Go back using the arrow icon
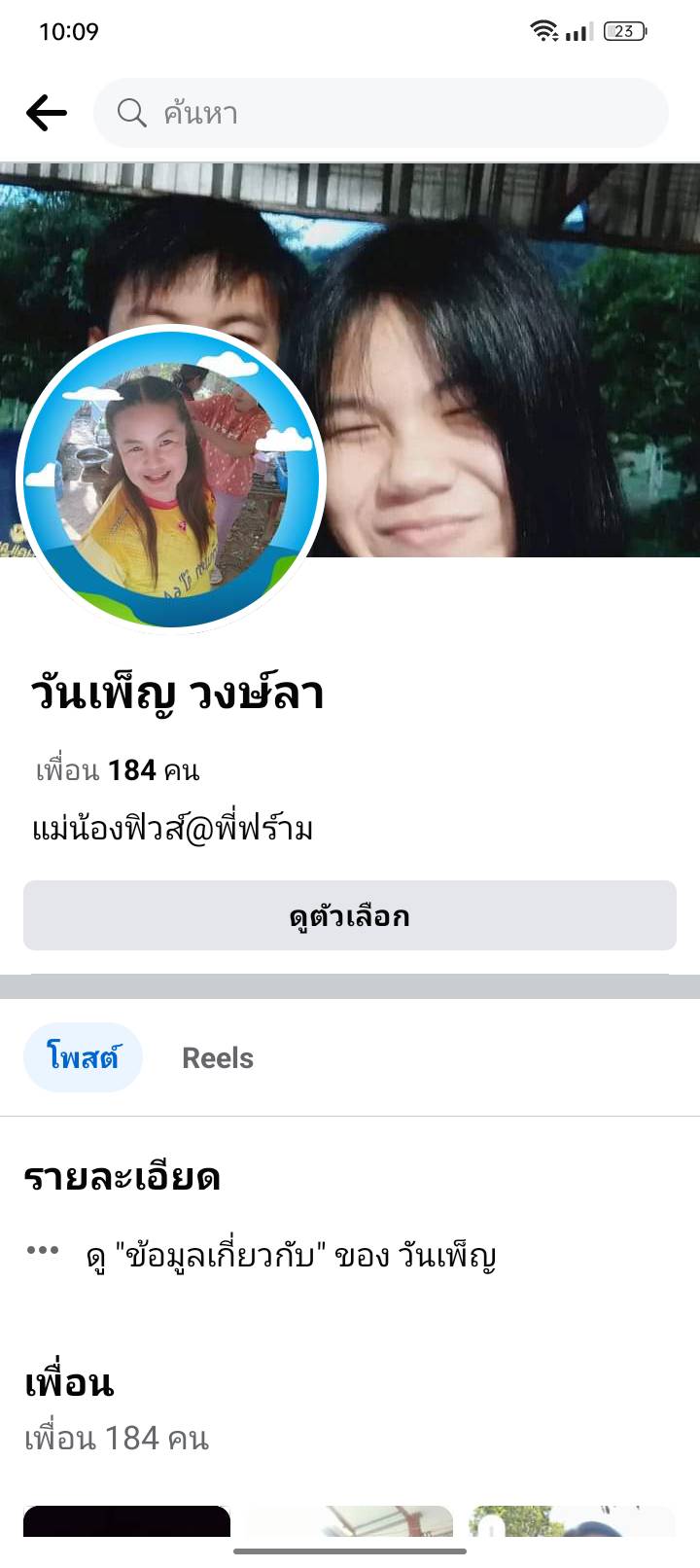 (x=46, y=113)
